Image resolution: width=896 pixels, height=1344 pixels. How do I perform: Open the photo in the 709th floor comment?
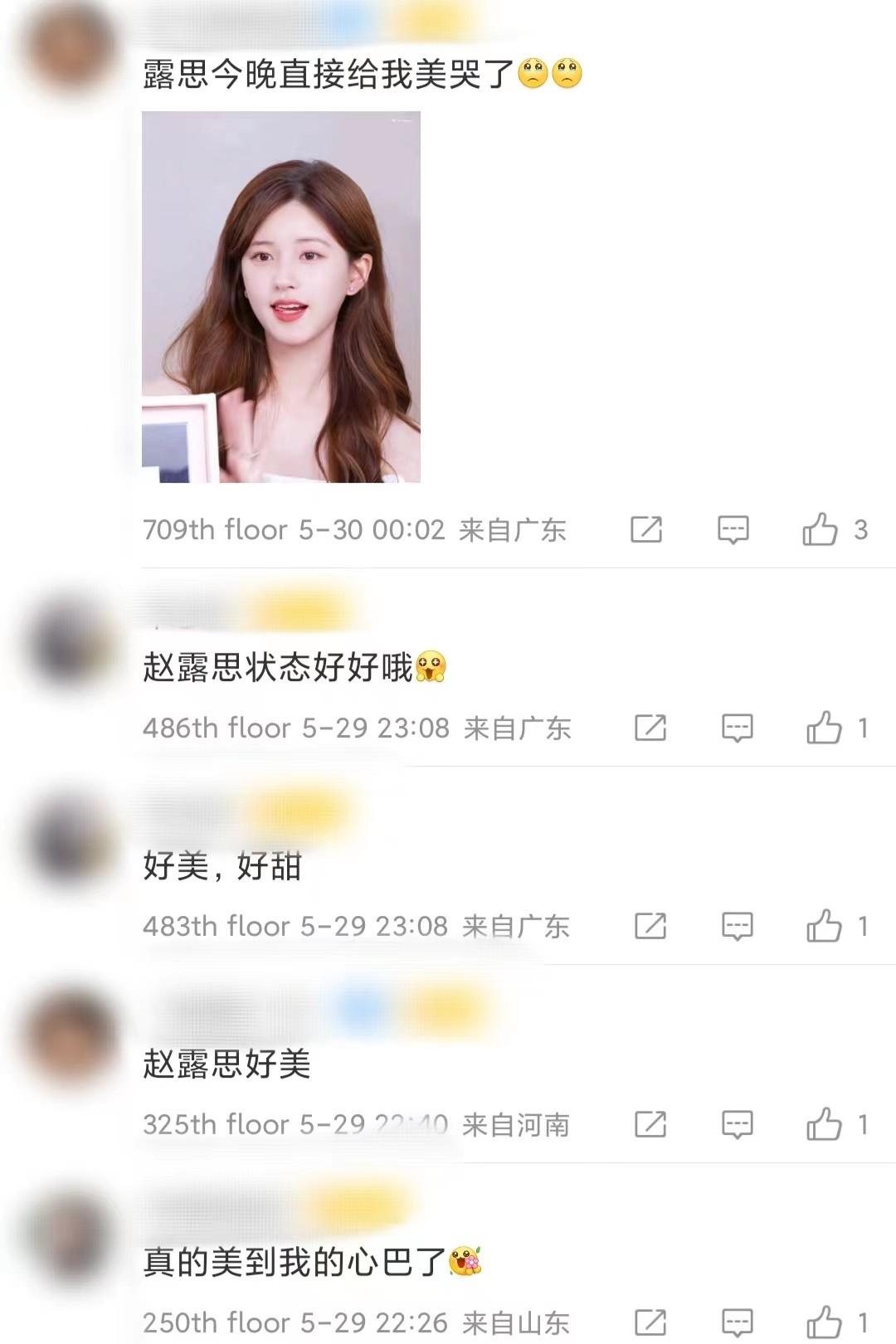[x=281, y=297]
